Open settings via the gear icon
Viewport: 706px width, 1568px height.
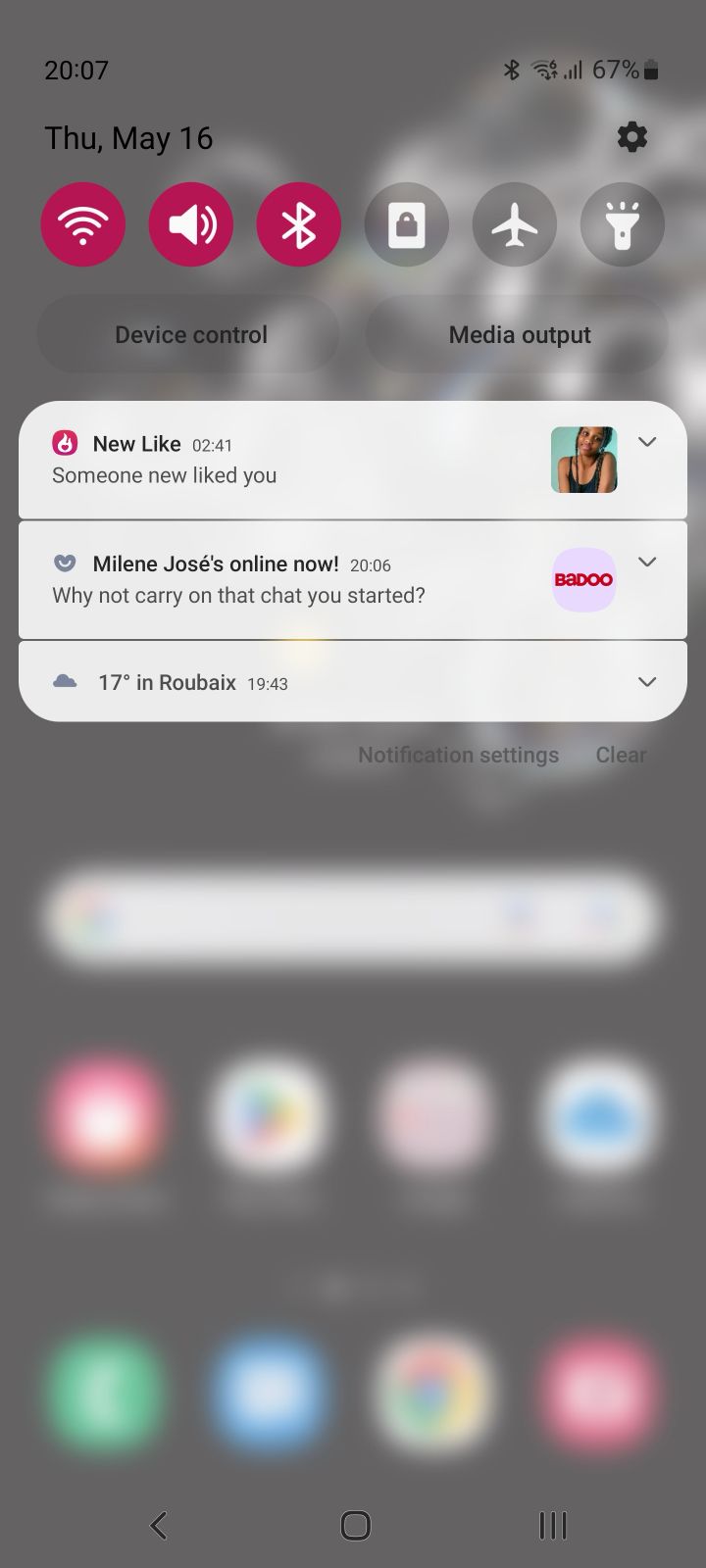pyautogui.click(x=631, y=137)
